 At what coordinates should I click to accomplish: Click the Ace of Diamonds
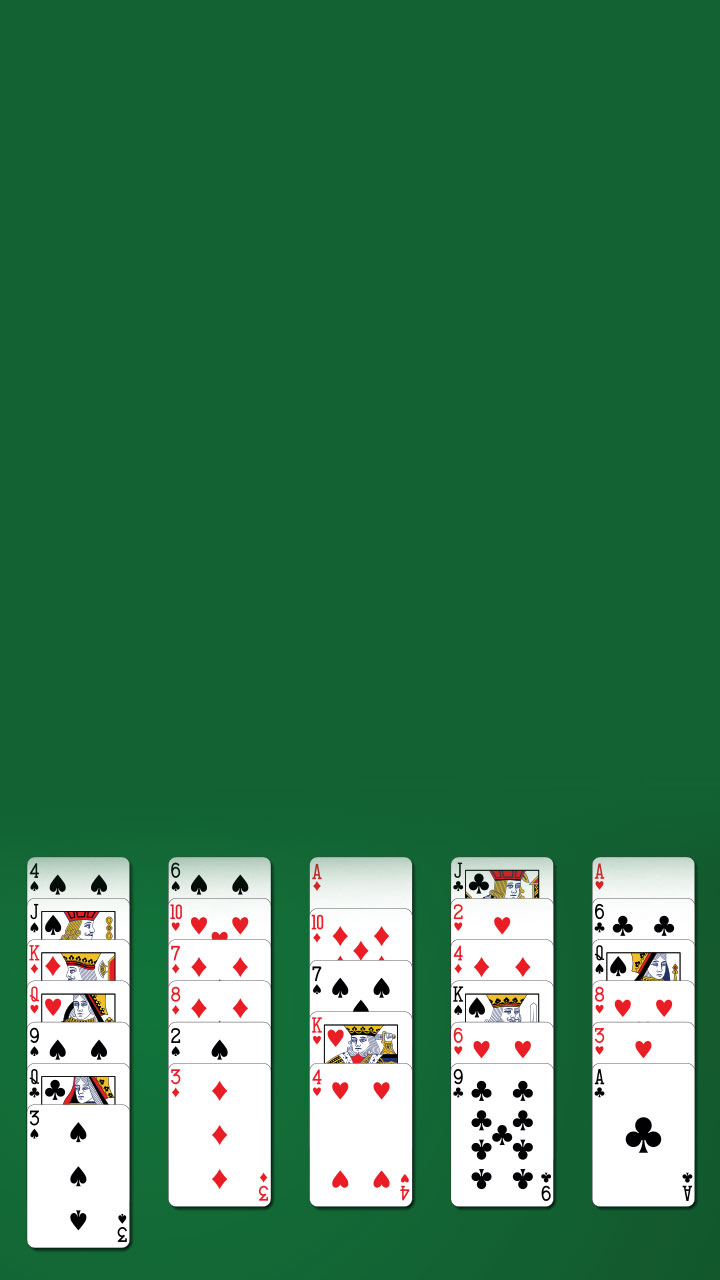(x=360, y=875)
